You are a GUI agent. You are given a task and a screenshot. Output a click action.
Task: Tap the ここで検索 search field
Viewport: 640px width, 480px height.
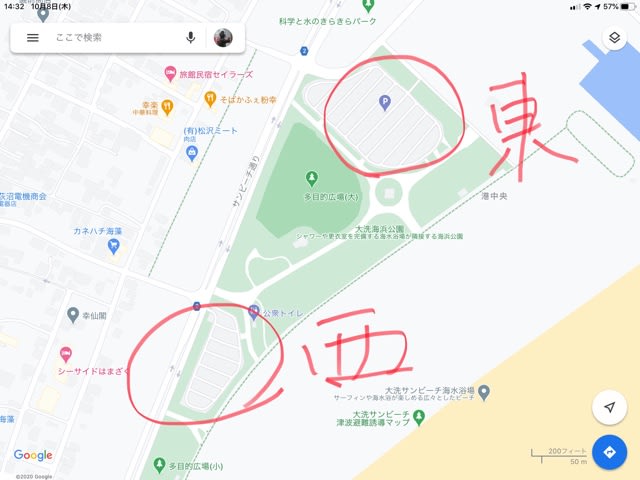(110, 37)
